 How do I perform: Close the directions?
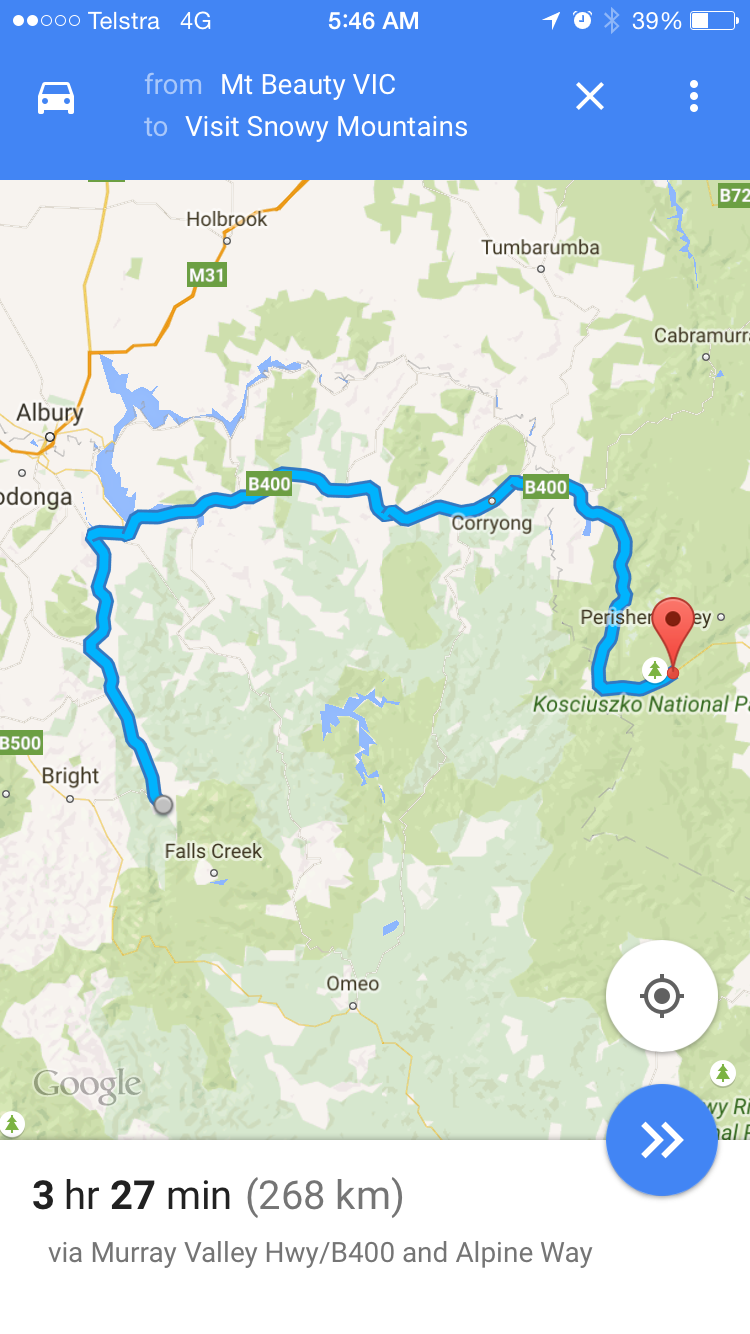[x=590, y=97]
